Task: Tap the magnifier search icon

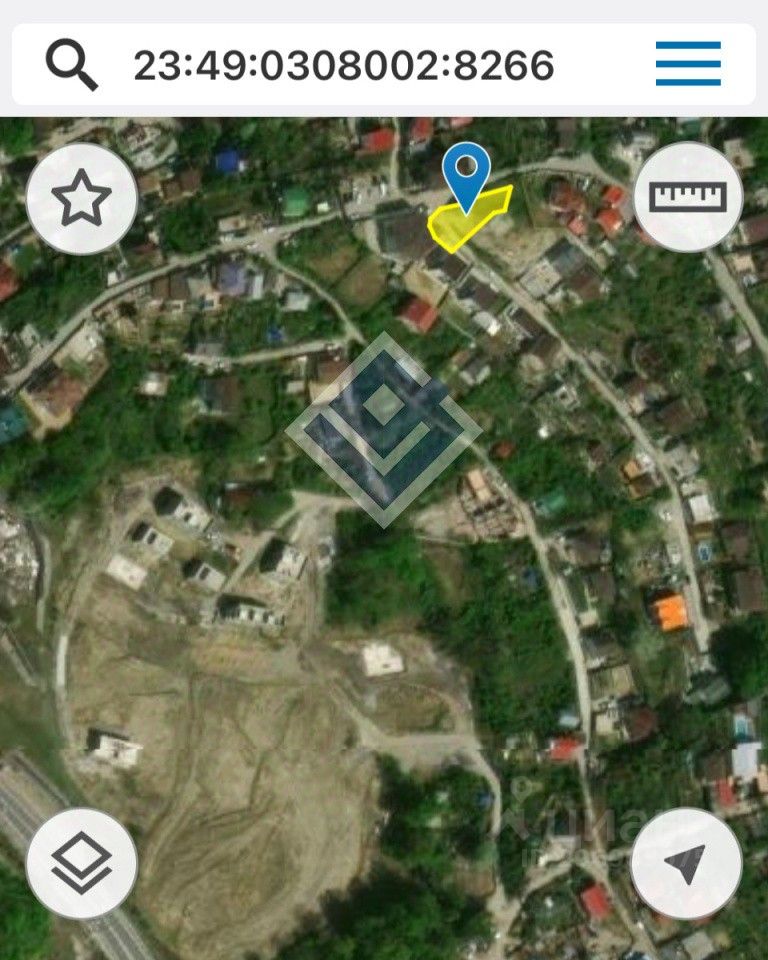Action: pyautogui.click(x=71, y=65)
